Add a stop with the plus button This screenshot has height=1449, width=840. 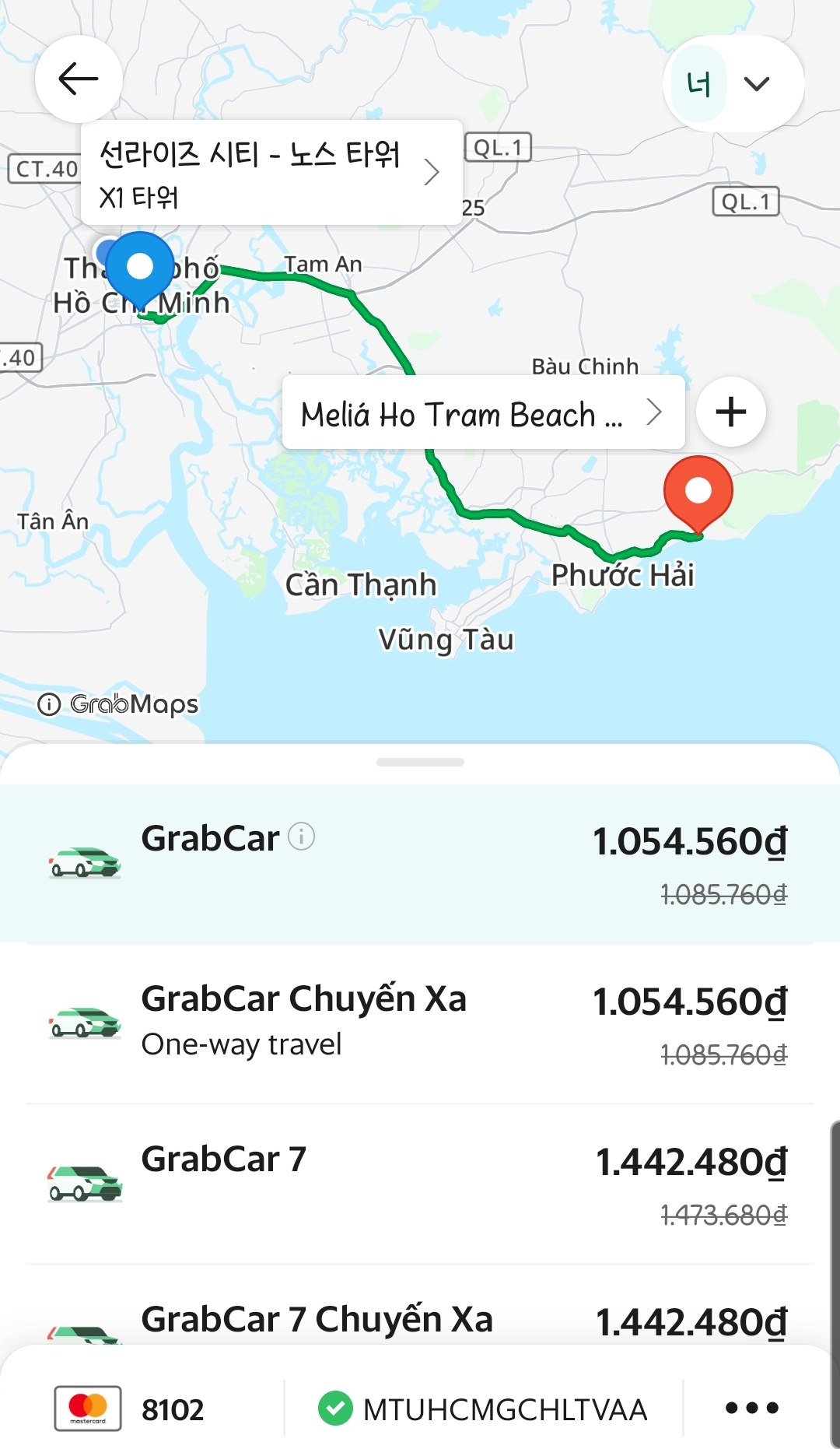coord(730,412)
